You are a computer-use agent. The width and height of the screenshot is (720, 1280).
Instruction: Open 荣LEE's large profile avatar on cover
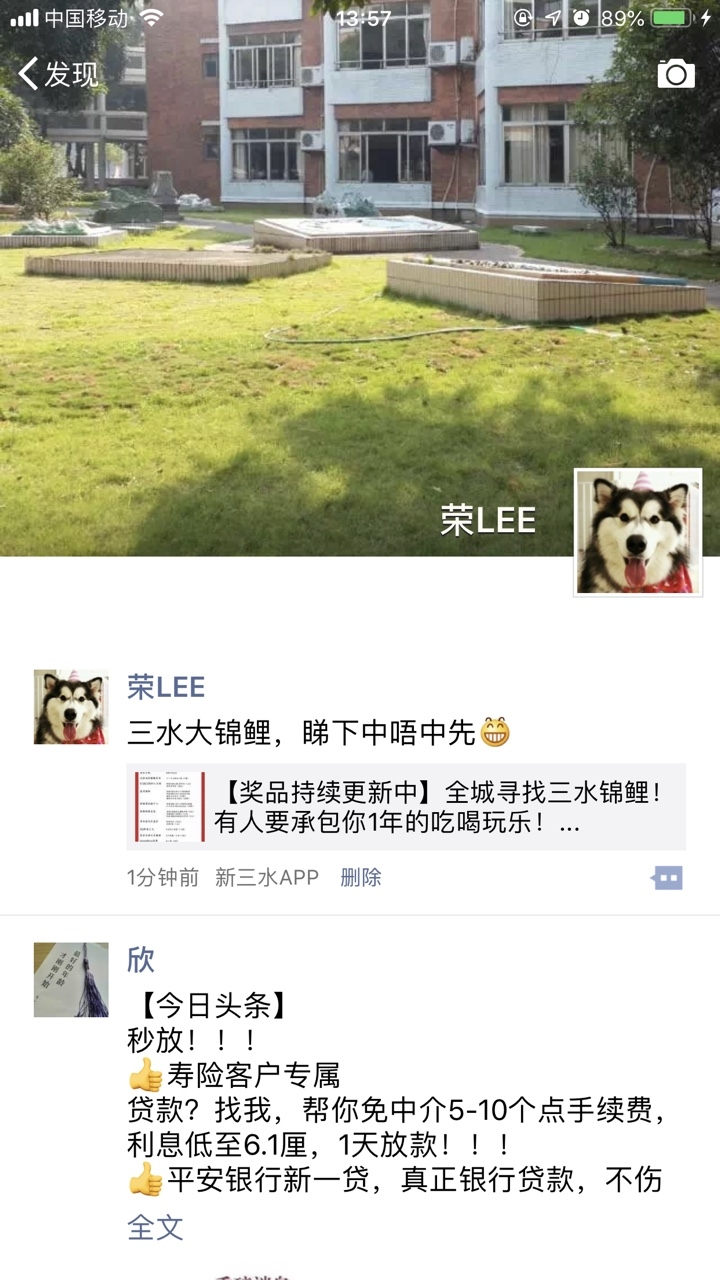pyautogui.click(x=638, y=532)
